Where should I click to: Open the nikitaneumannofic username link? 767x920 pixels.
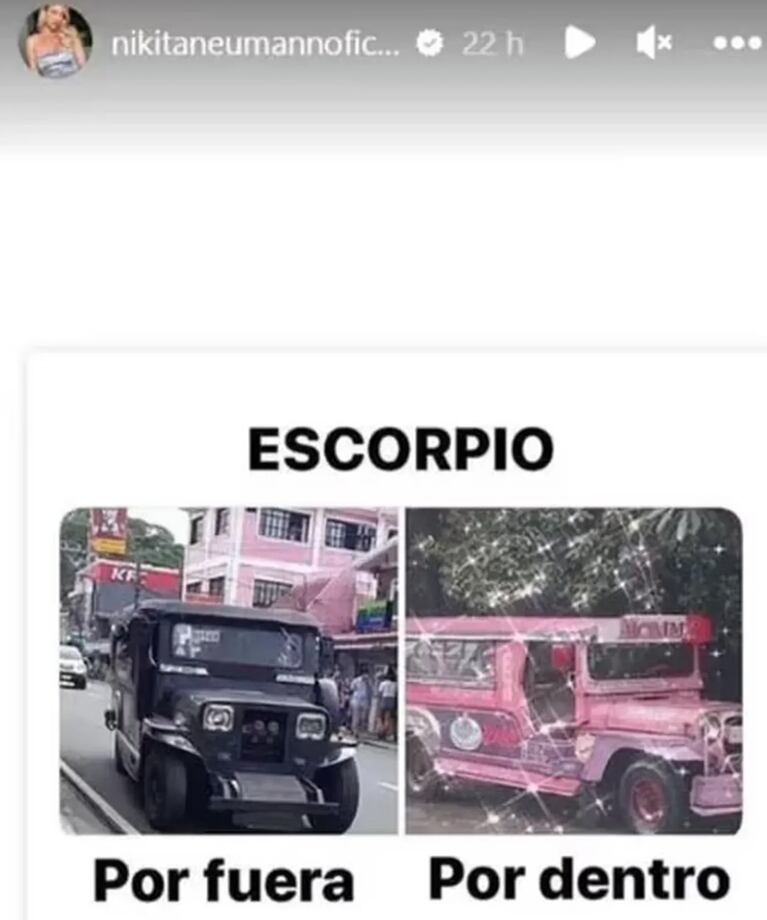254,44
